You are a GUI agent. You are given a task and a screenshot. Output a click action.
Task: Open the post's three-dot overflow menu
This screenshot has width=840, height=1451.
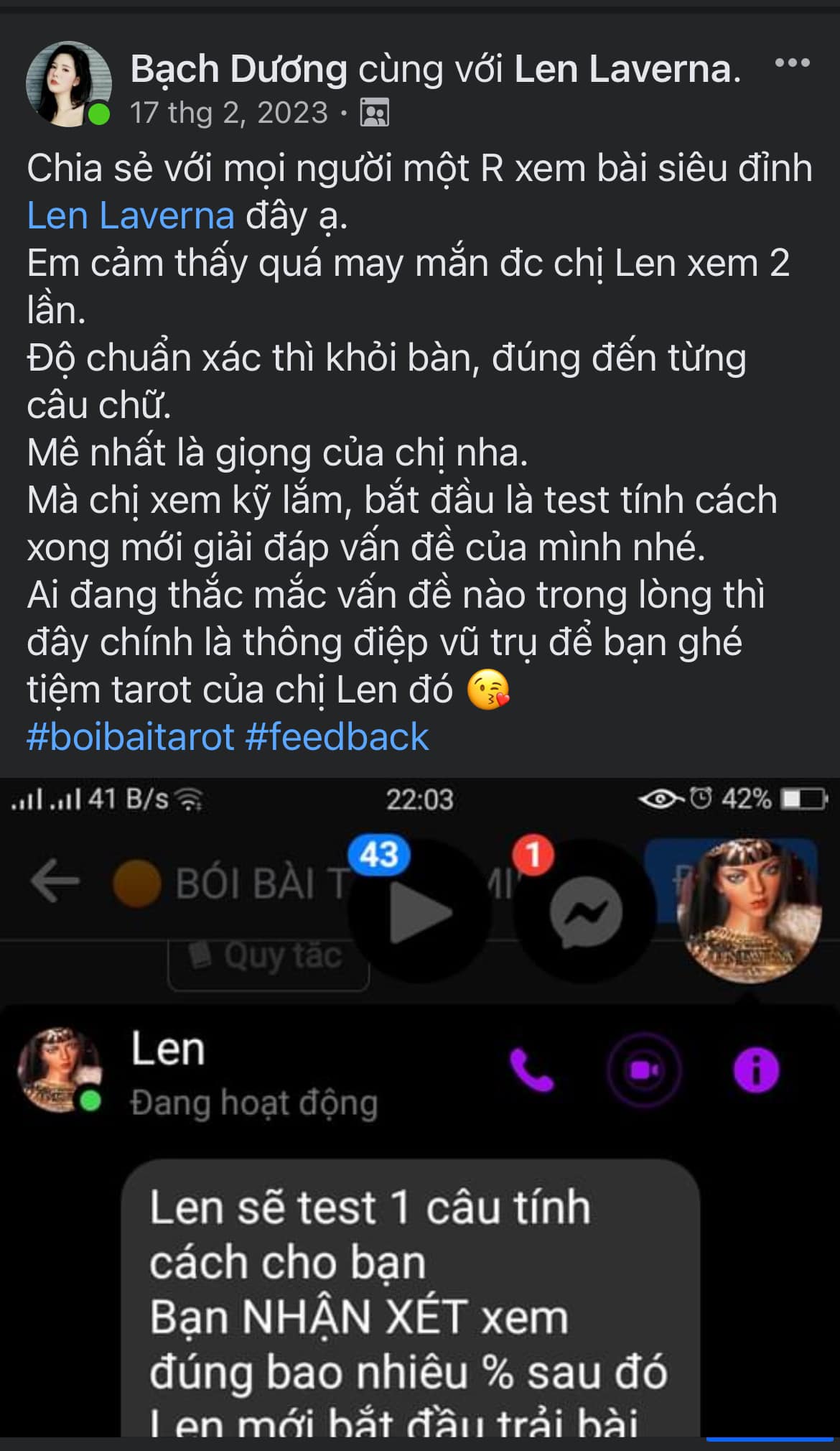(x=793, y=63)
